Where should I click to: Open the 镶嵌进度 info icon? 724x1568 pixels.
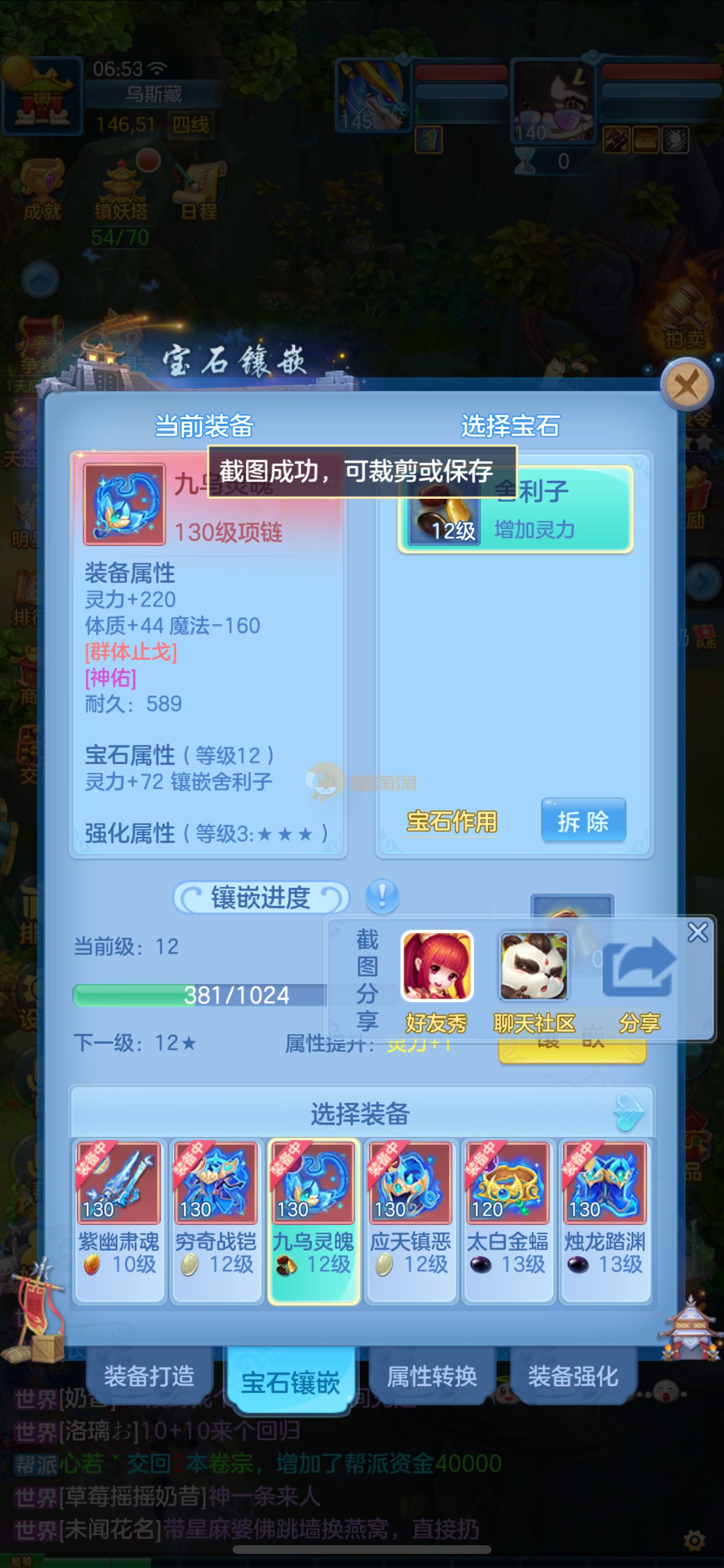tap(382, 896)
